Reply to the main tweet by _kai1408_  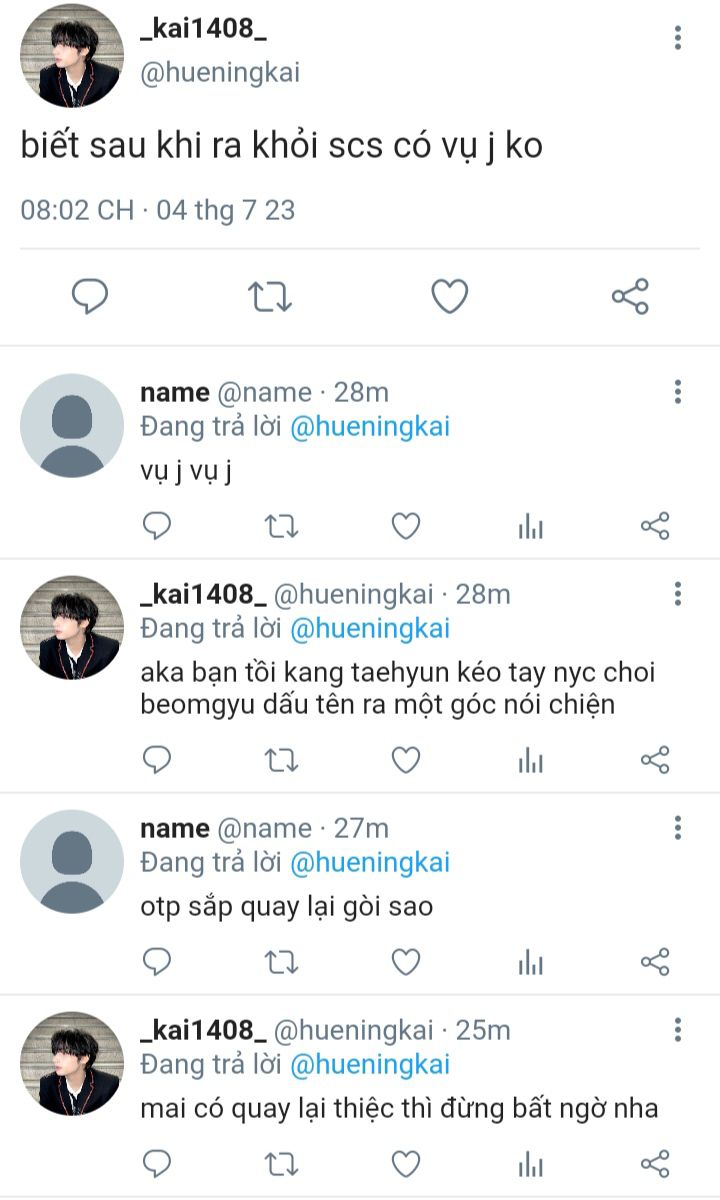pos(90,297)
